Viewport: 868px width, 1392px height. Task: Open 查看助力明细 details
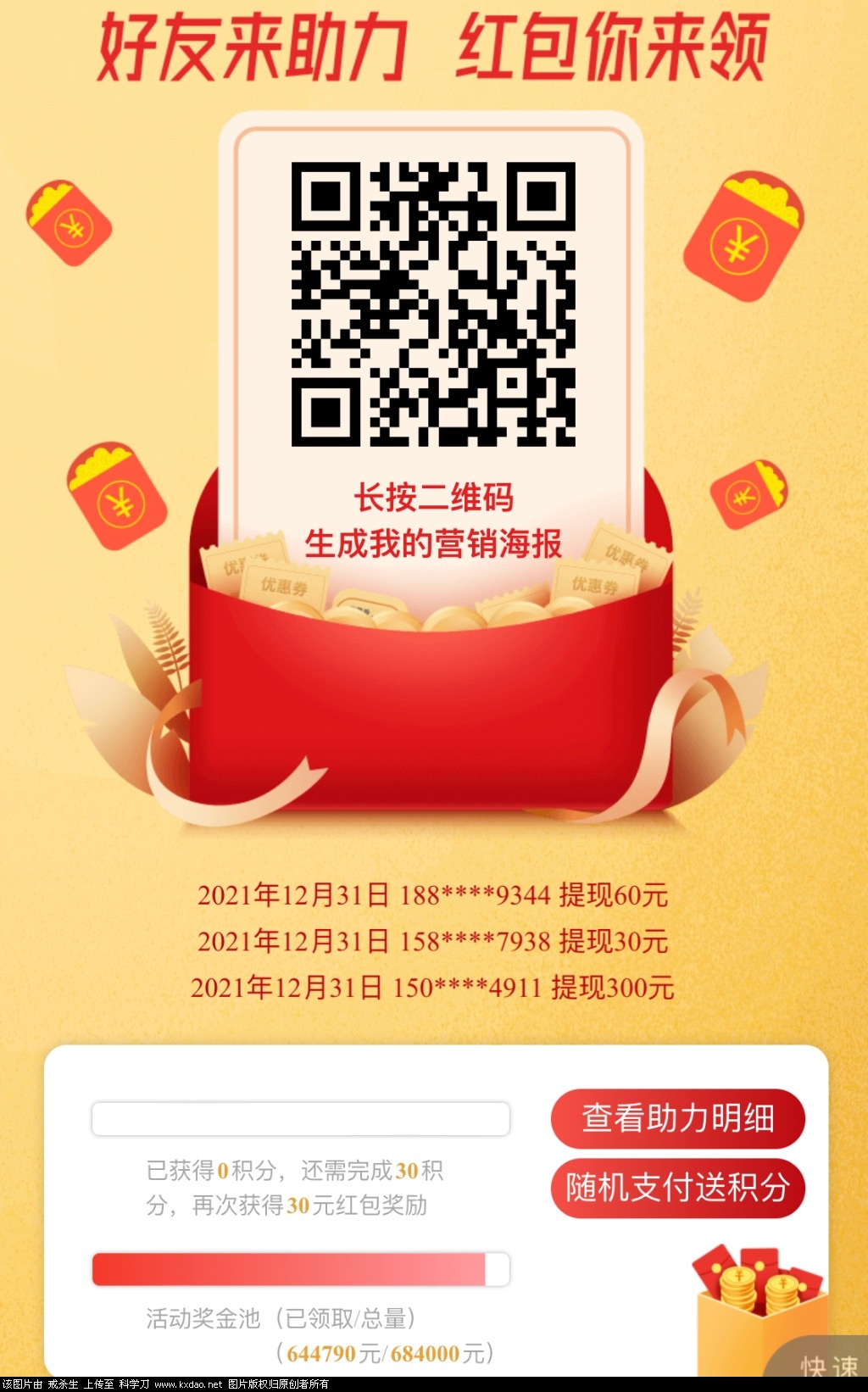click(677, 1118)
